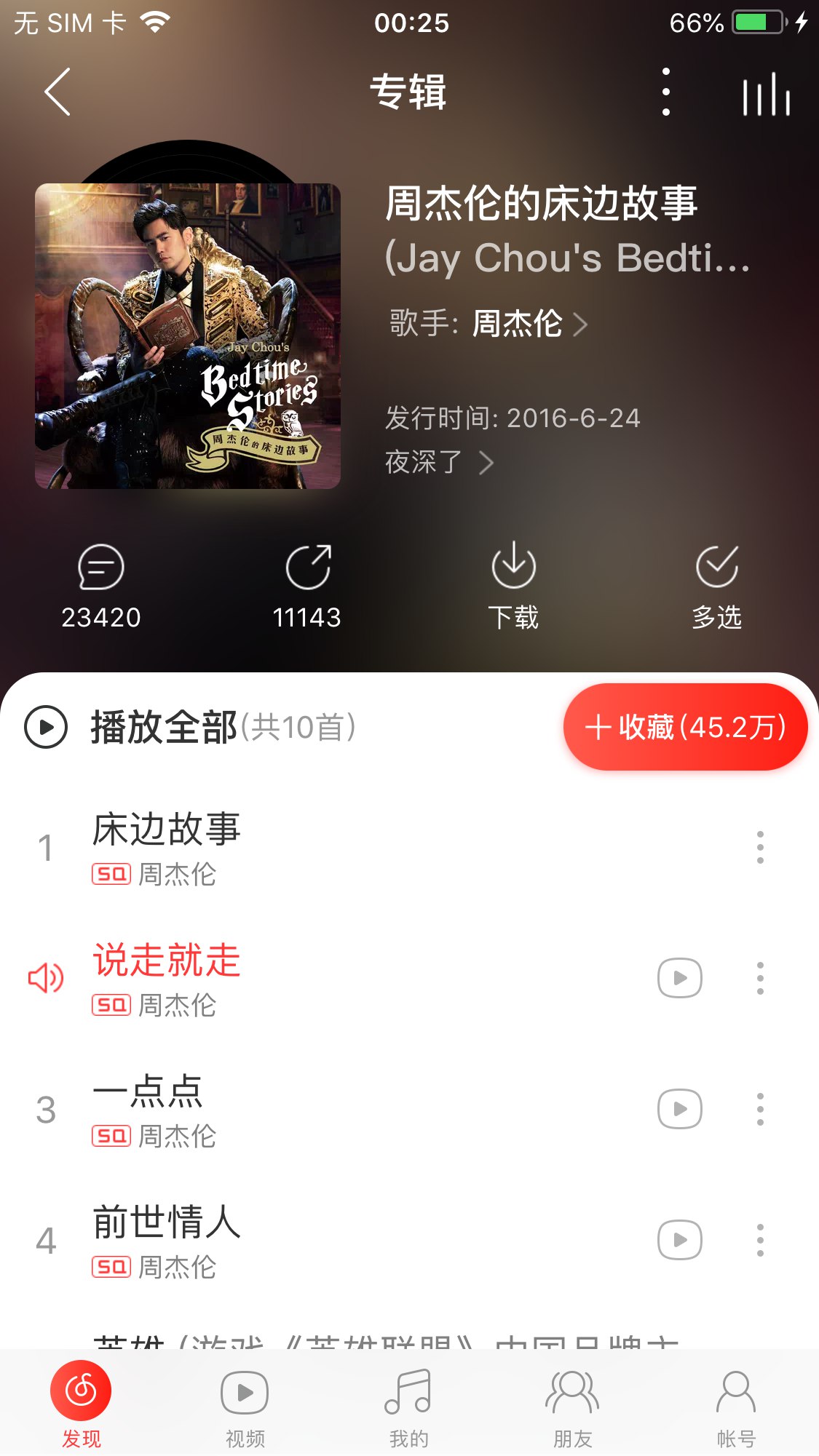View the 23420 album comments
Screen dimensions: 819x1456
(x=101, y=585)
